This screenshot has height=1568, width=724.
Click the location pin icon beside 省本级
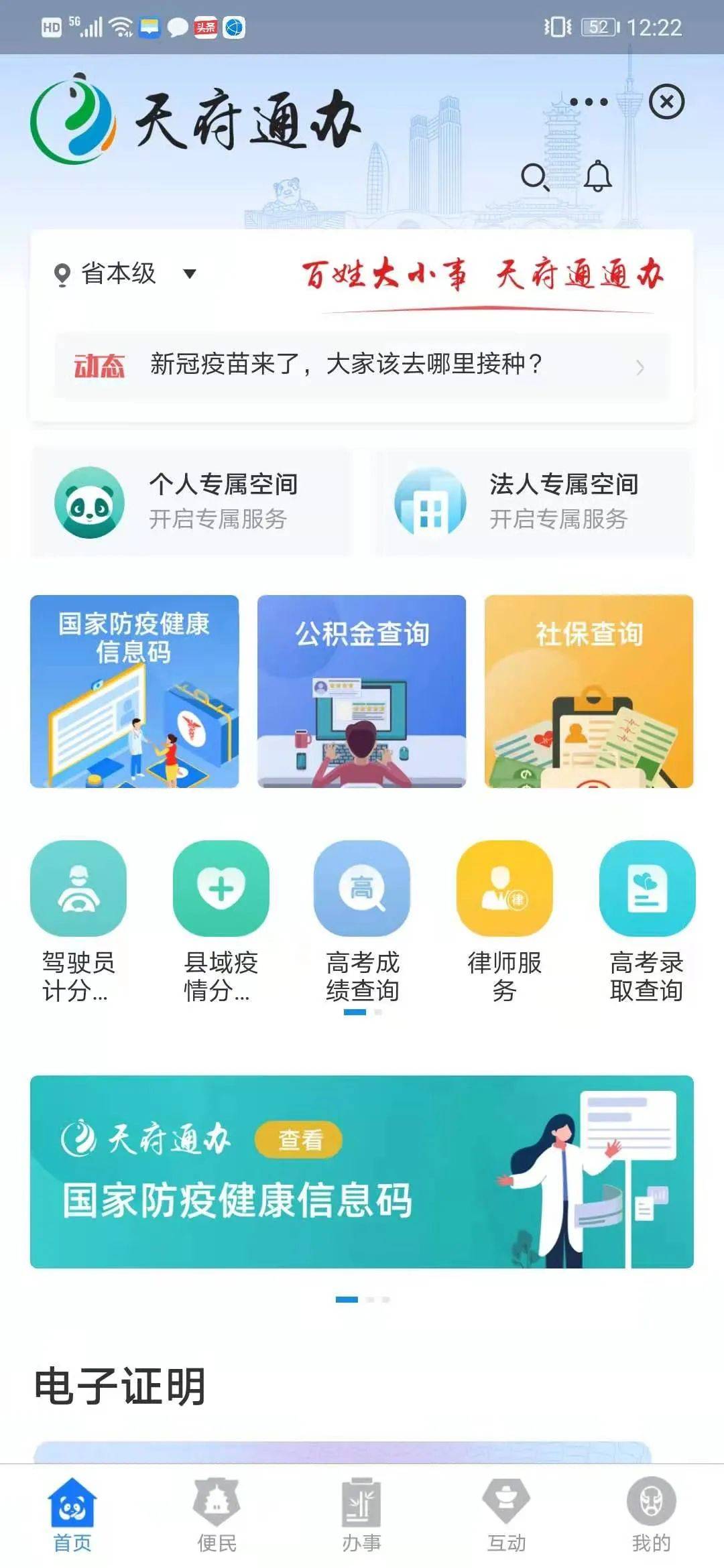pyautogui.click(x=62, y=273)
